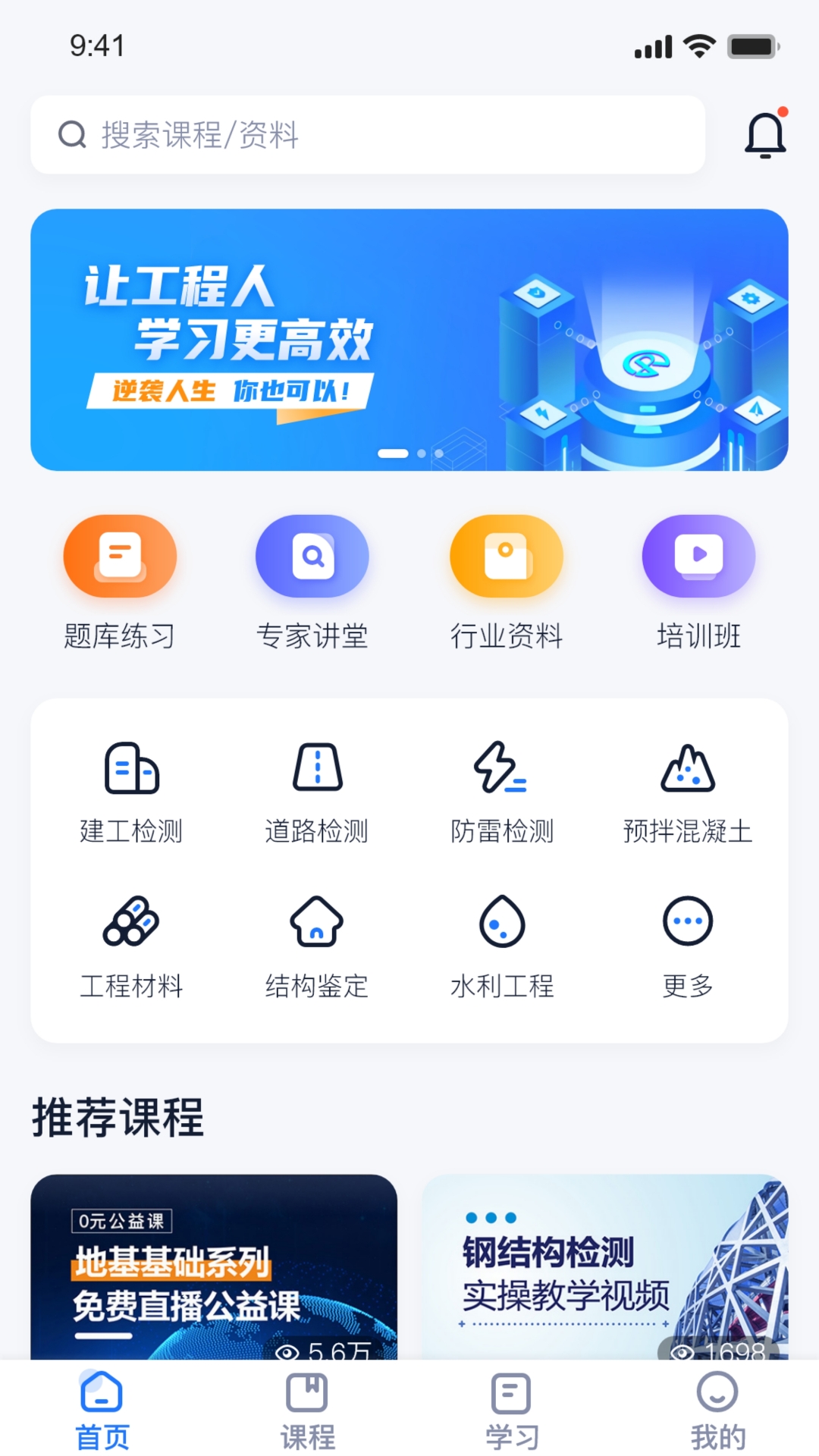Switch to the 课程 courses tab

tap(307, 1404)
